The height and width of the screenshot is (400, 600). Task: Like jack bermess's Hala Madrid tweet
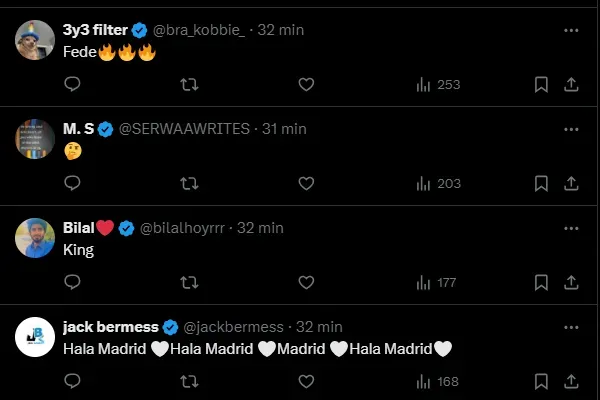pos(306,381)
